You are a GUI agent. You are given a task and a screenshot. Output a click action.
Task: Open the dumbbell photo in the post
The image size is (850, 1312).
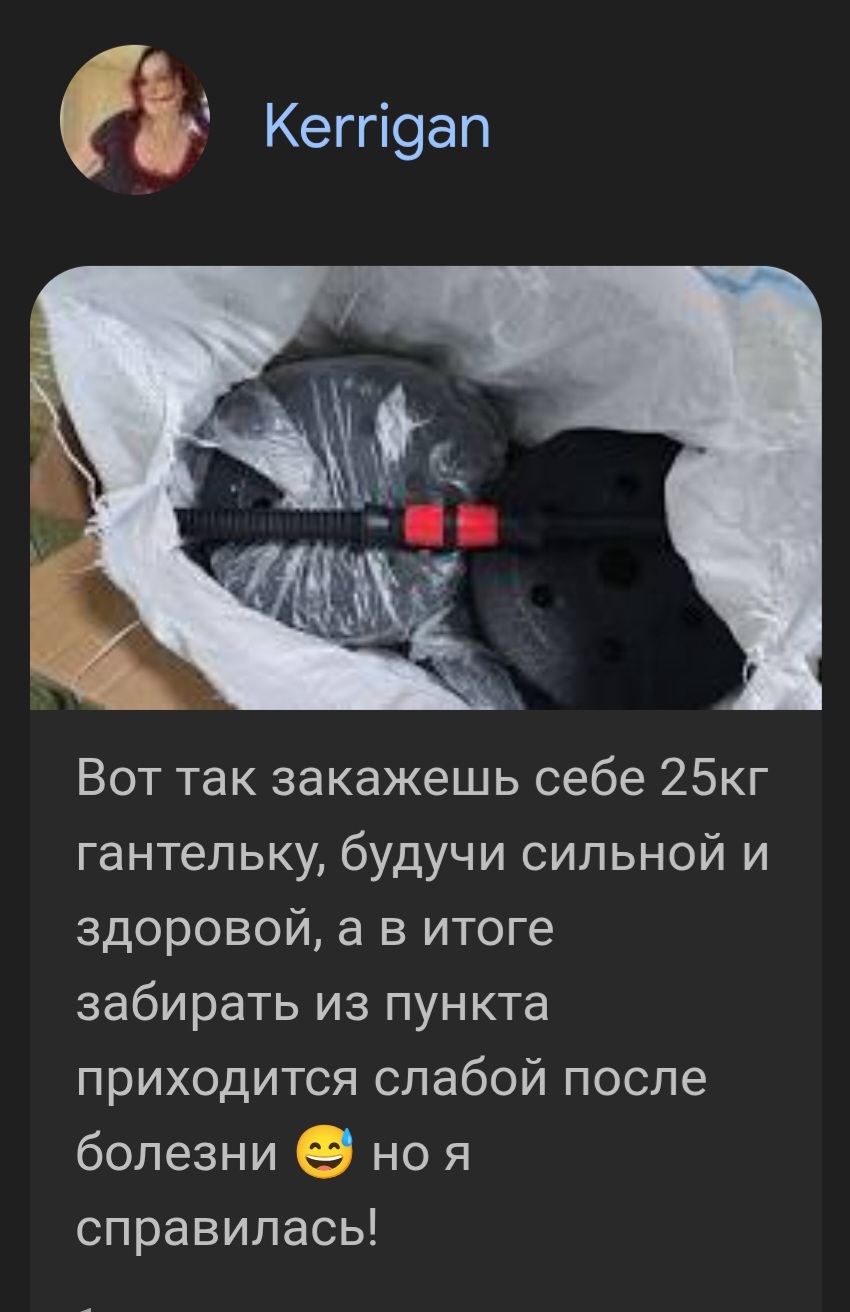(425, 487)
